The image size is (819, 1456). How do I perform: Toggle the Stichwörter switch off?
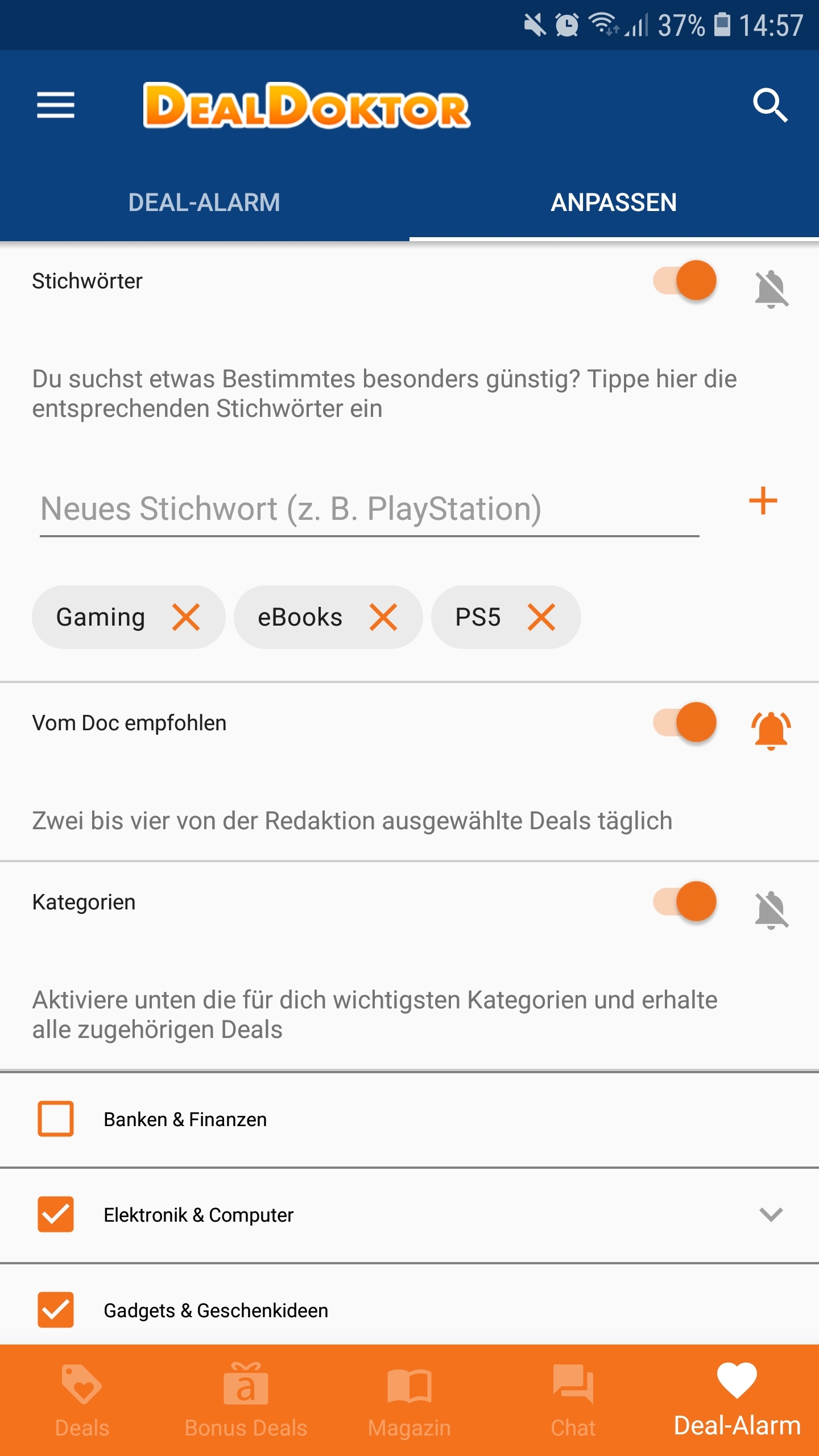coord(685,280)
